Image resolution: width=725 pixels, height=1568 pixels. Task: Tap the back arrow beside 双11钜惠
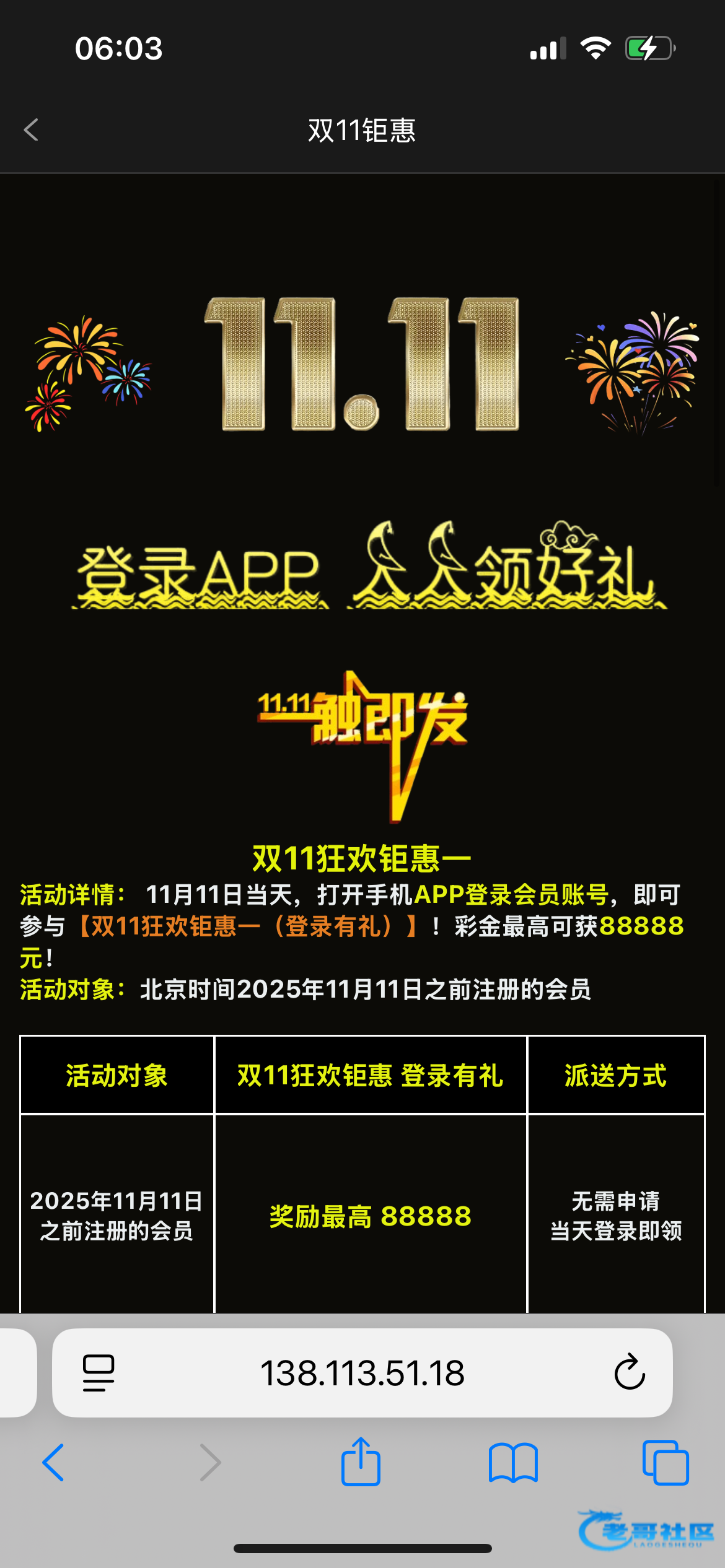coord(31,130)
